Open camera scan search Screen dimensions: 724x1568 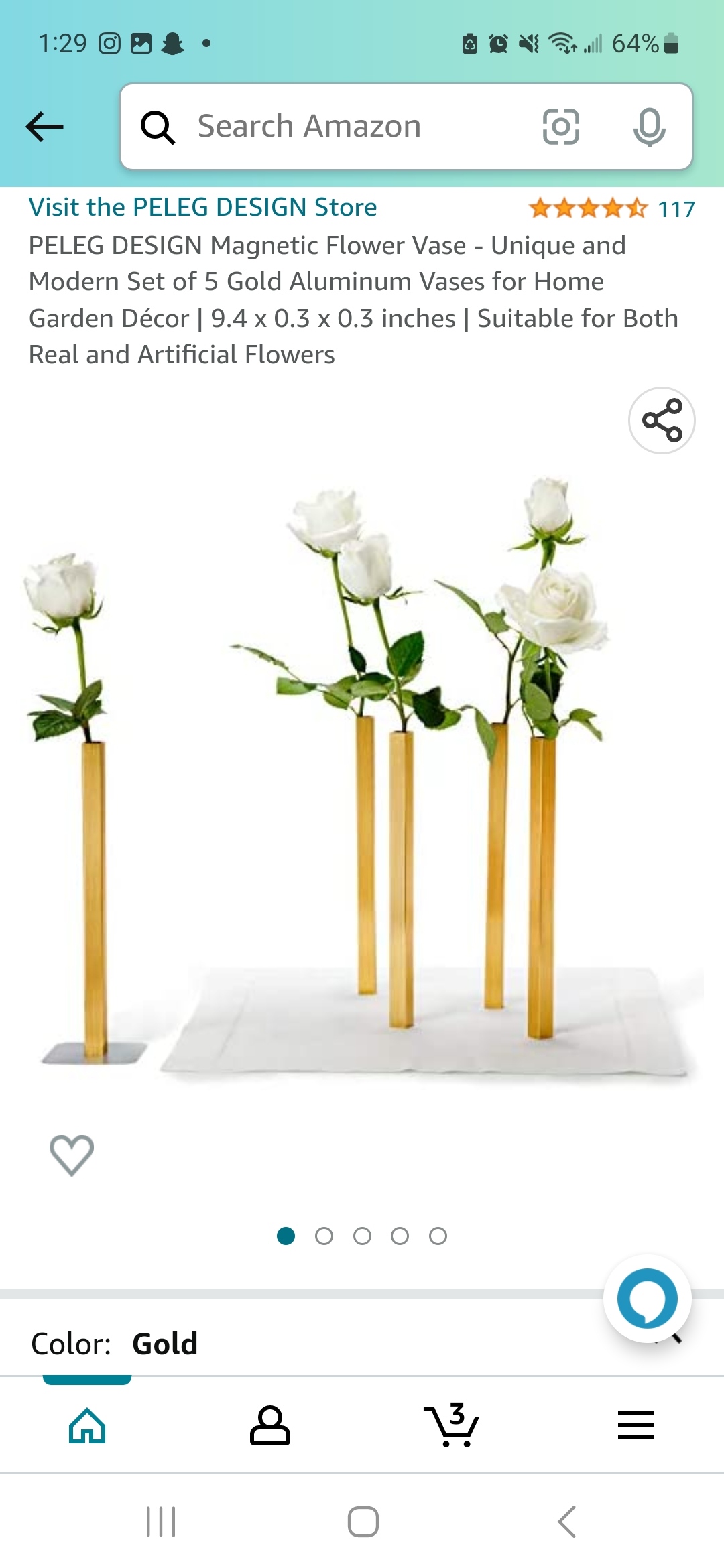(x=560, y=126)
